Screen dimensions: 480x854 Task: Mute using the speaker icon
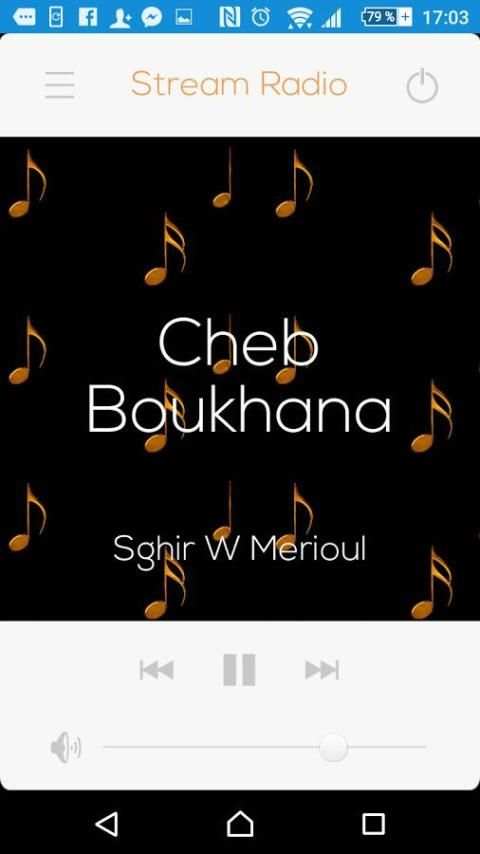click(x=66, y=747)
